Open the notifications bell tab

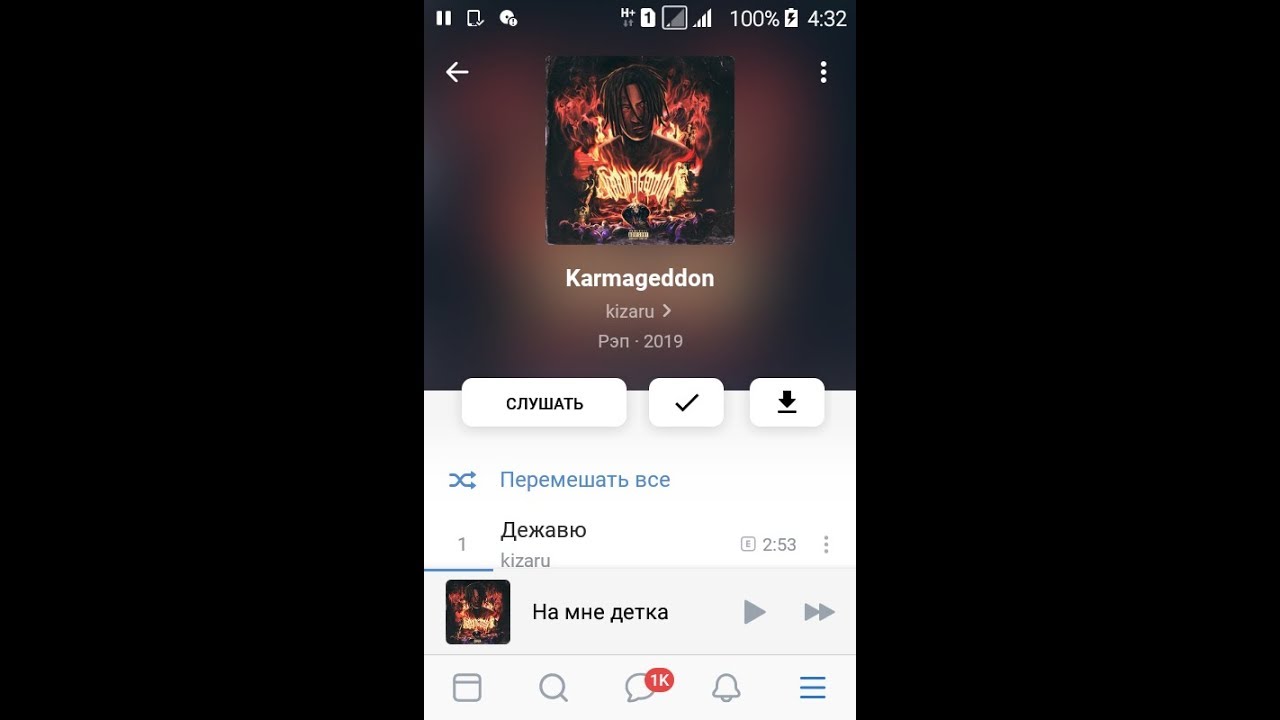pyautogui.click(x=726, y=688)
